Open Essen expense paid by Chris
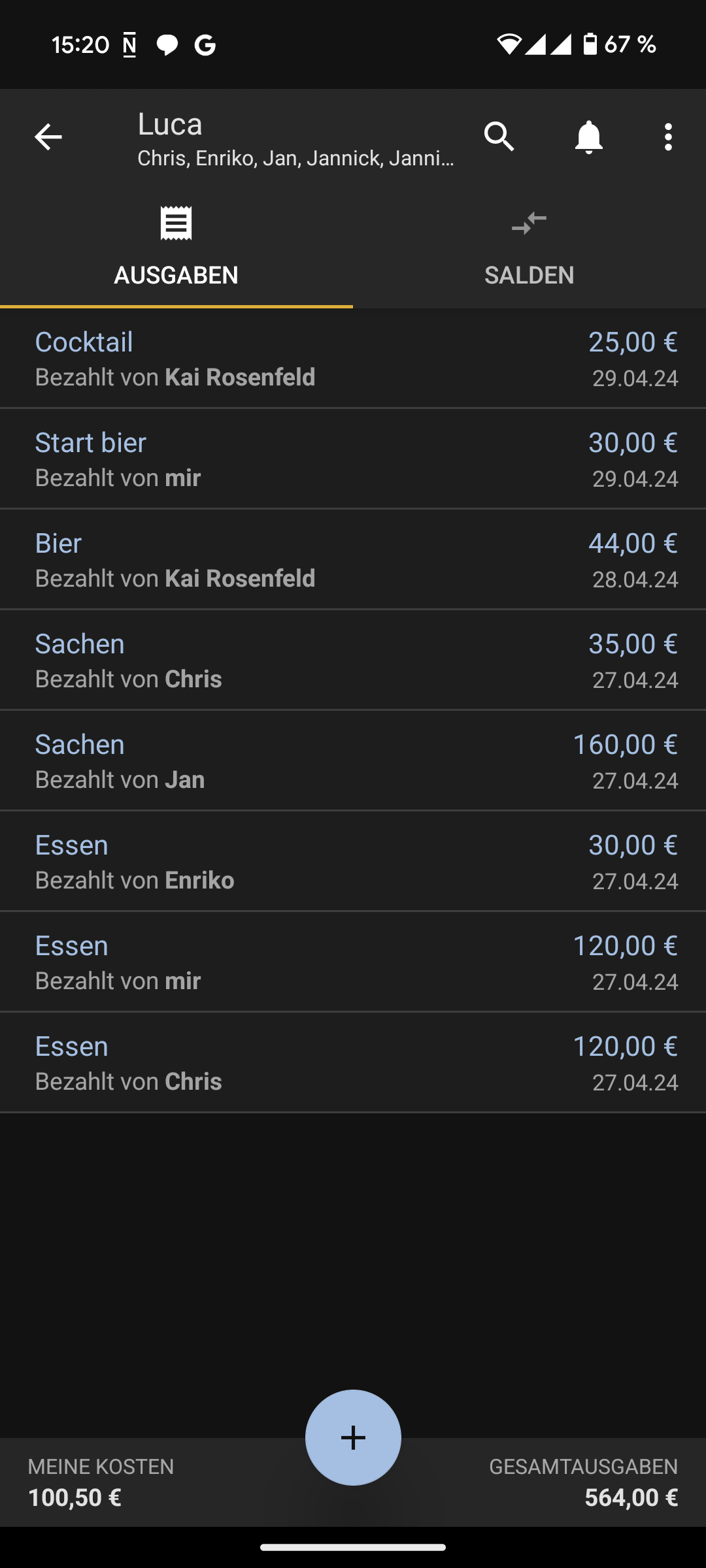The image size is (706, 1568). point(353,1063)
